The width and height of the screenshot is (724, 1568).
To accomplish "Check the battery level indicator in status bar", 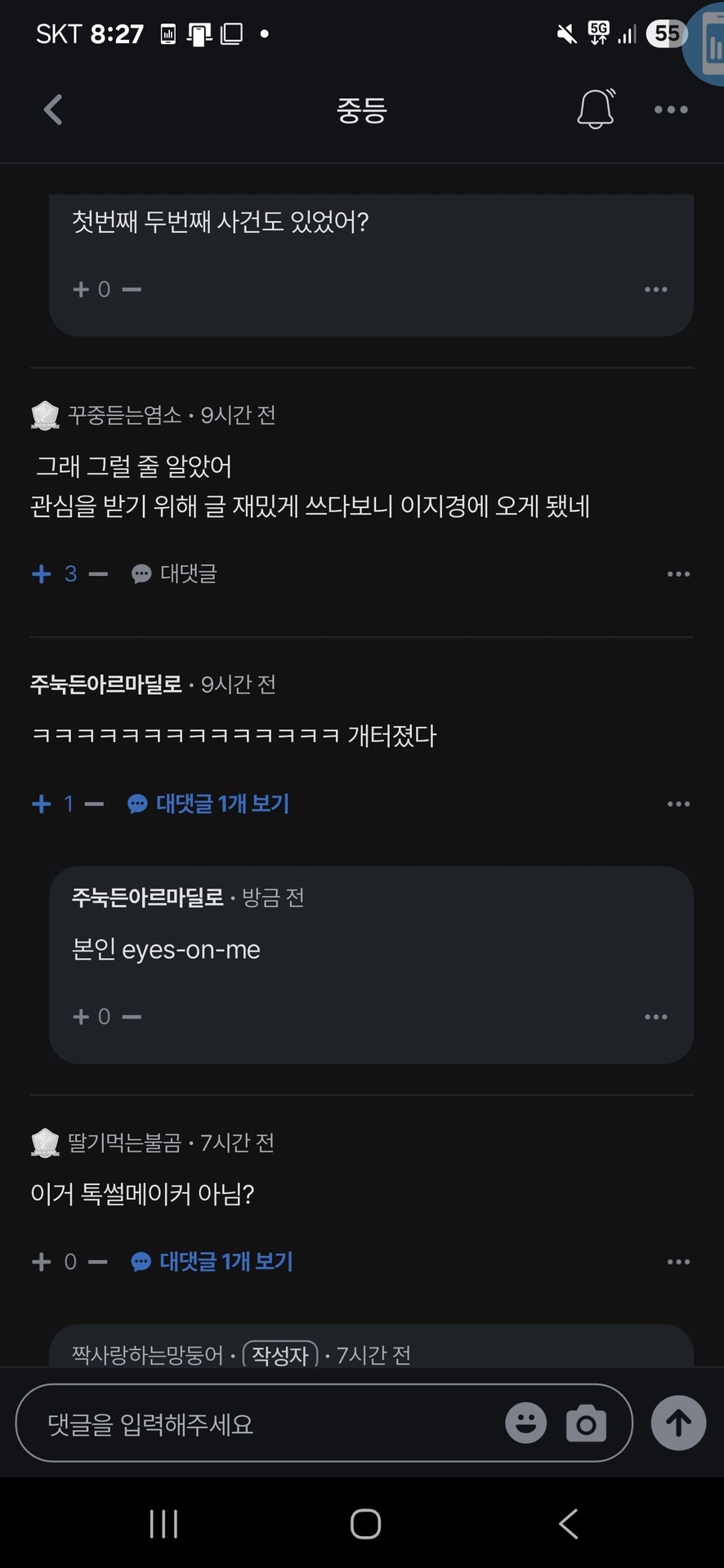I will click(667, 33).
